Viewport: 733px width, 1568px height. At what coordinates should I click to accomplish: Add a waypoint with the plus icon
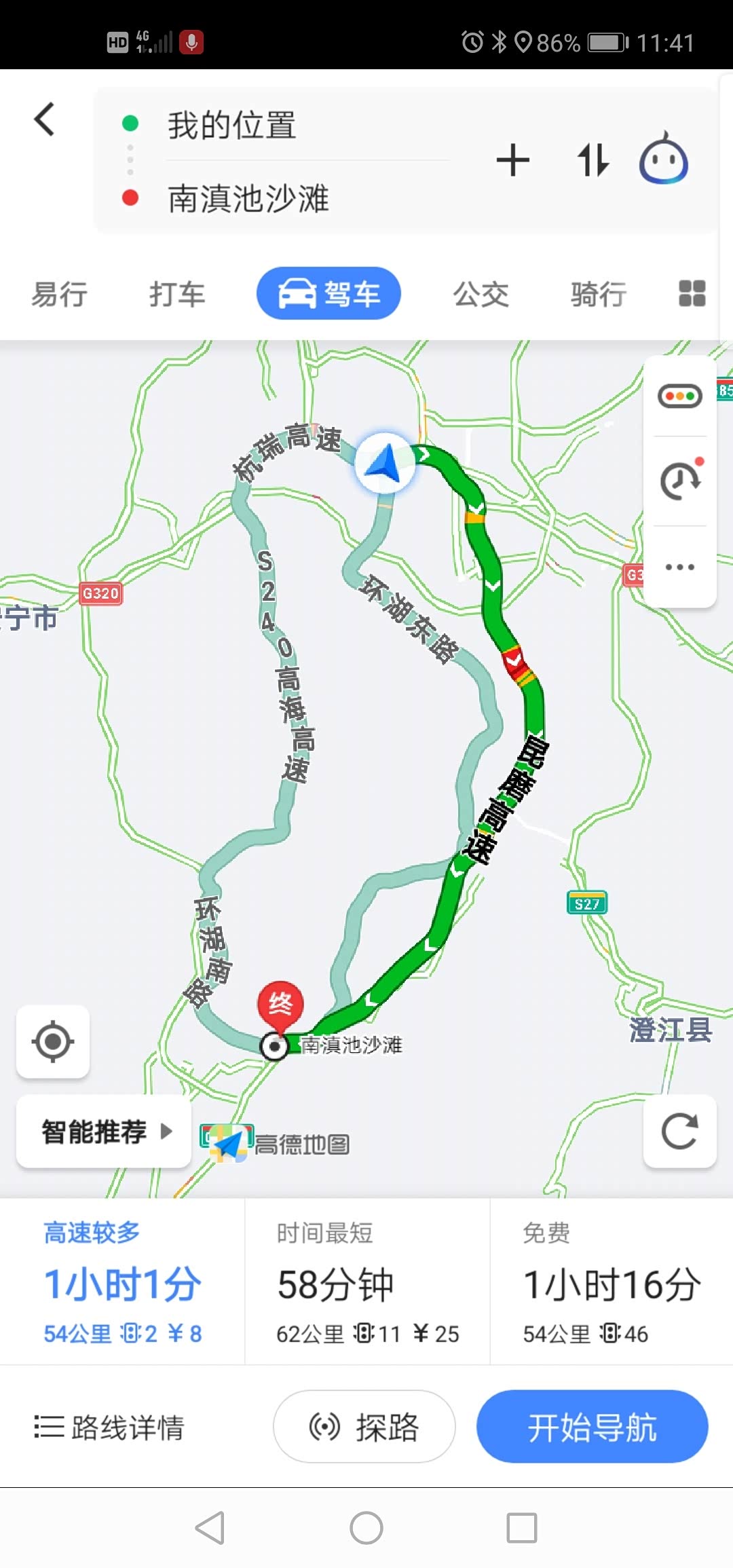(x=512, y=161)
